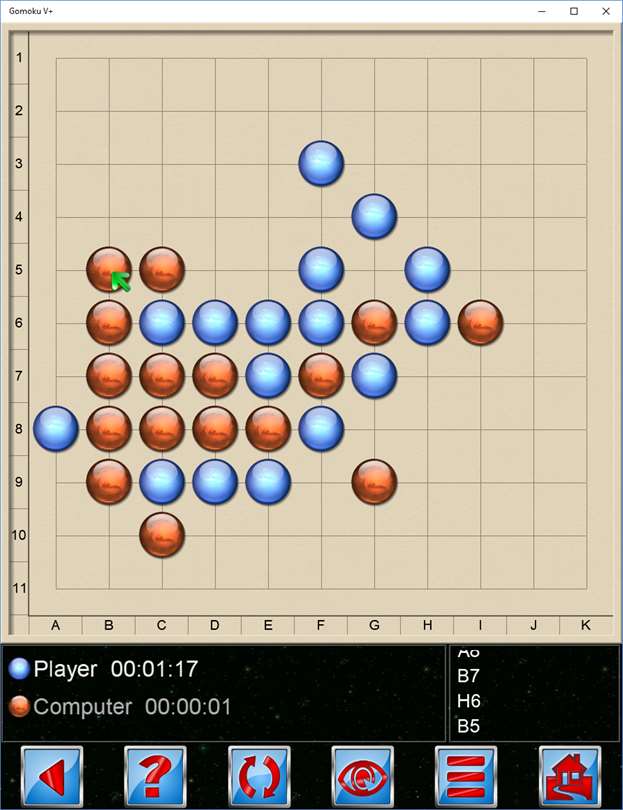The image size is (623, 810).
Task: Open the menu with three red bars
Action: 466,777
